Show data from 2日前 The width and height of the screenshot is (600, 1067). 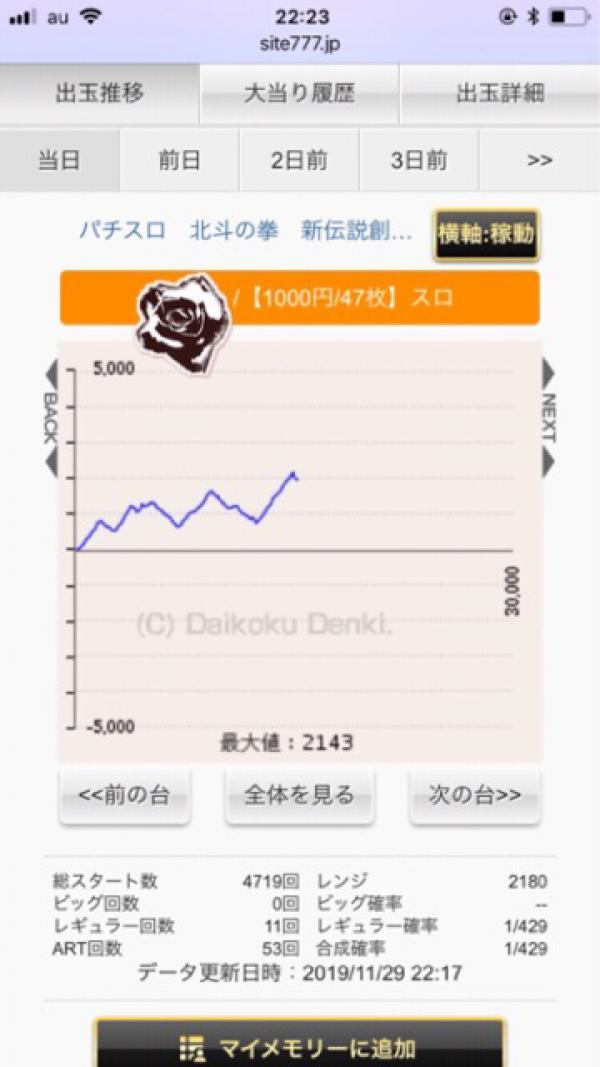tap(299, 160)
